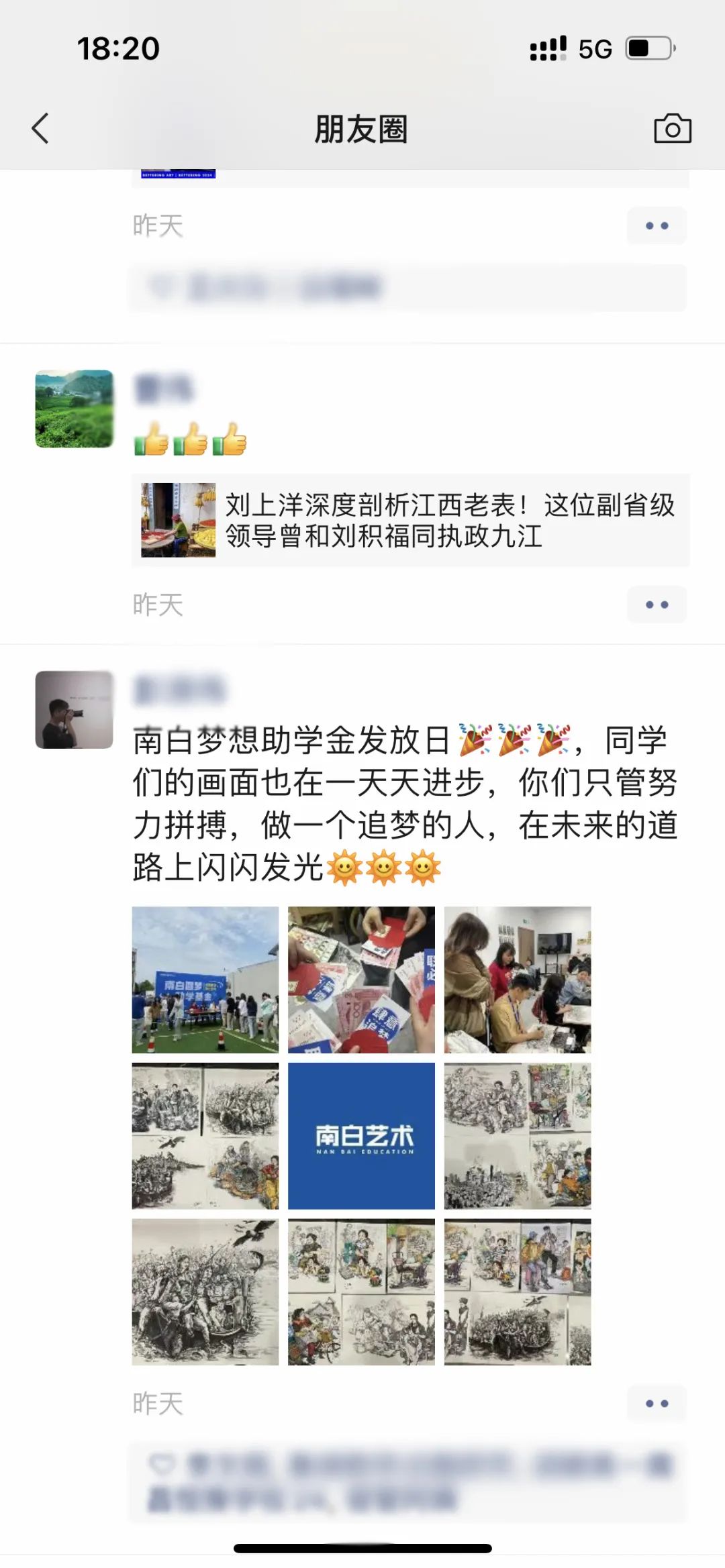Viewport: 725px width, 1568px height.
Task: Open the 南白艺术 blue logo image
Action: tap(361, 1136)
